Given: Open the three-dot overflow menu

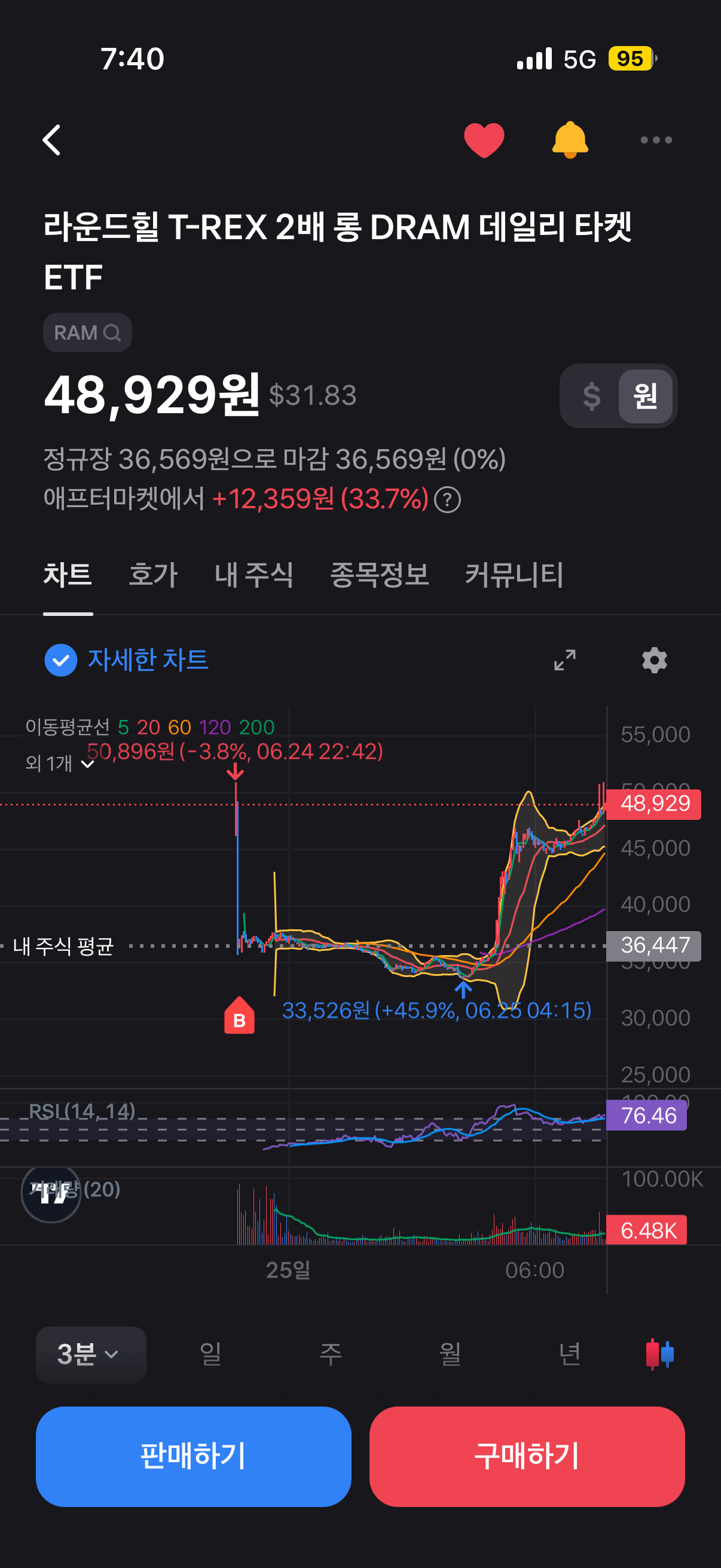Looking at the screenshot, I should coord(656,140).
